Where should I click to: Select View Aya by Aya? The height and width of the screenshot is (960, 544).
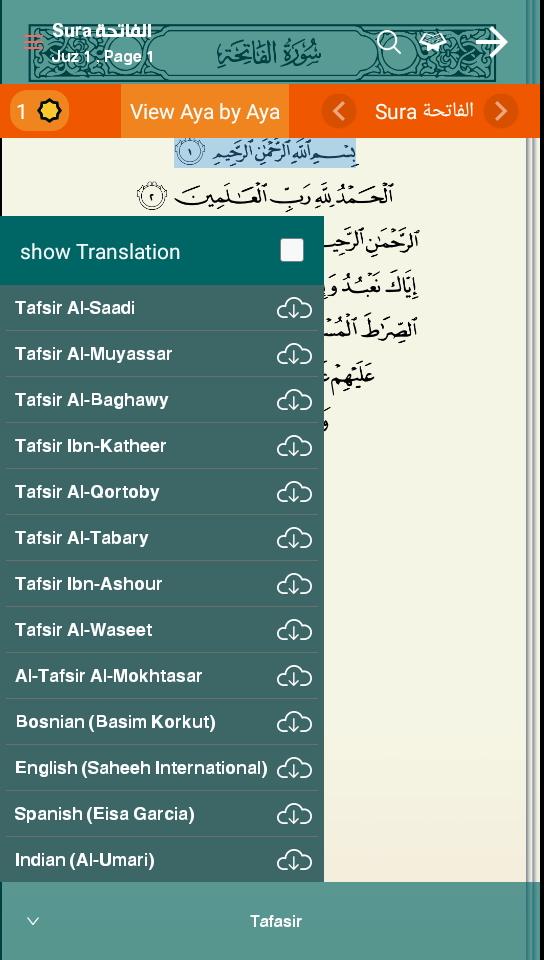coord(205,111)
